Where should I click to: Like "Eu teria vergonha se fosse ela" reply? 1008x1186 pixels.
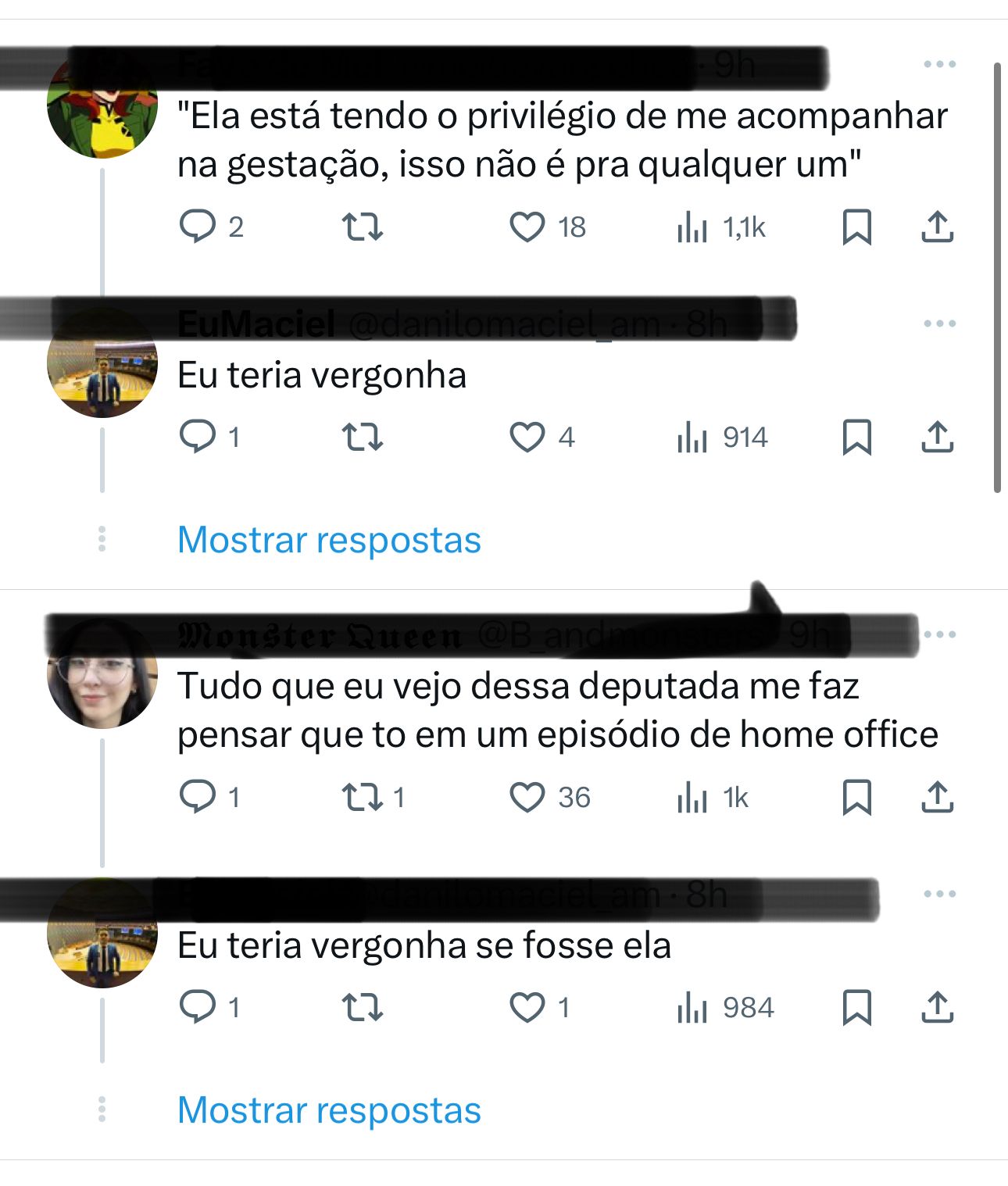point(527,1007)
